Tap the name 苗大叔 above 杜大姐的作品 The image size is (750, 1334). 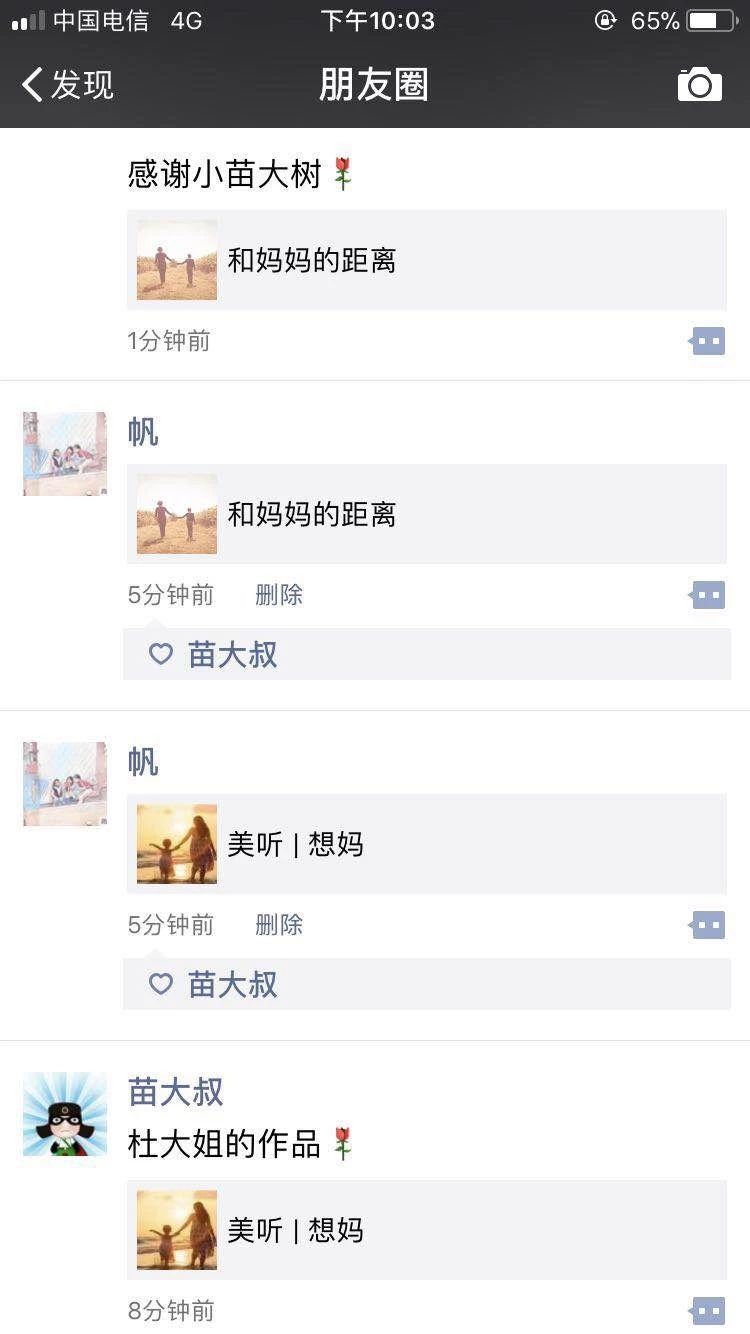pos(176,1092)
